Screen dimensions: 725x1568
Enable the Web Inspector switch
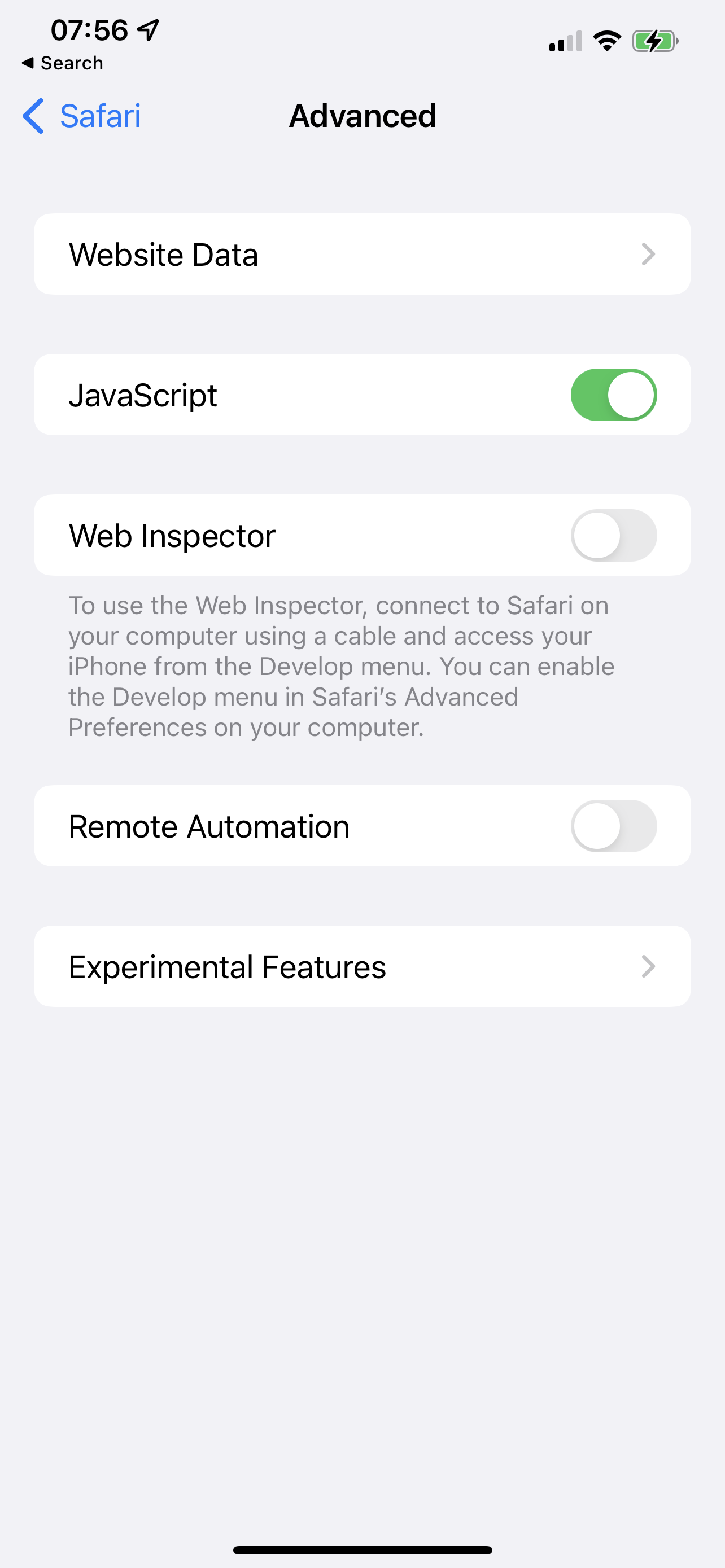(x=613, y=535)
